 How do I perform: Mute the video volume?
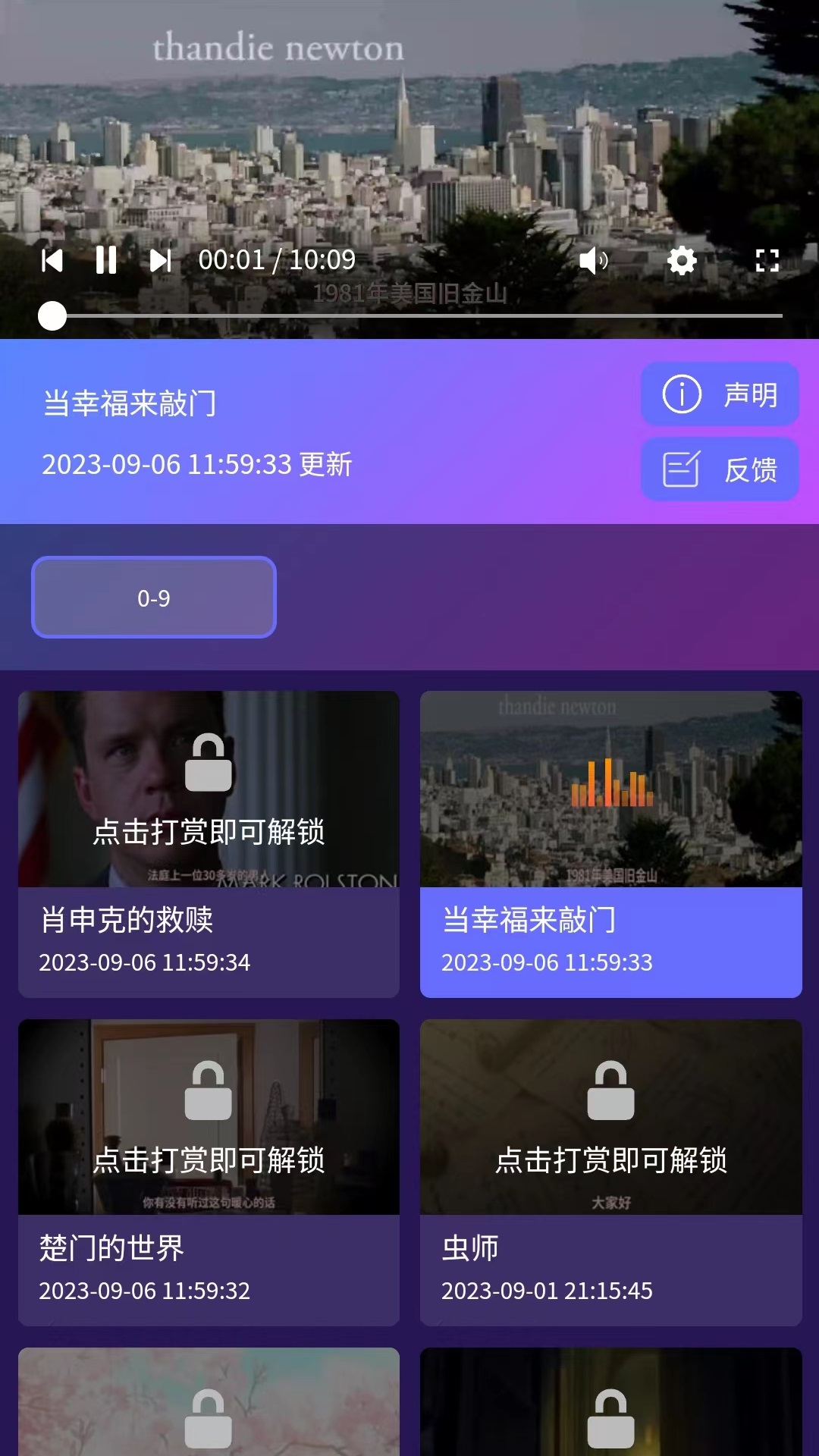[593, 261]
